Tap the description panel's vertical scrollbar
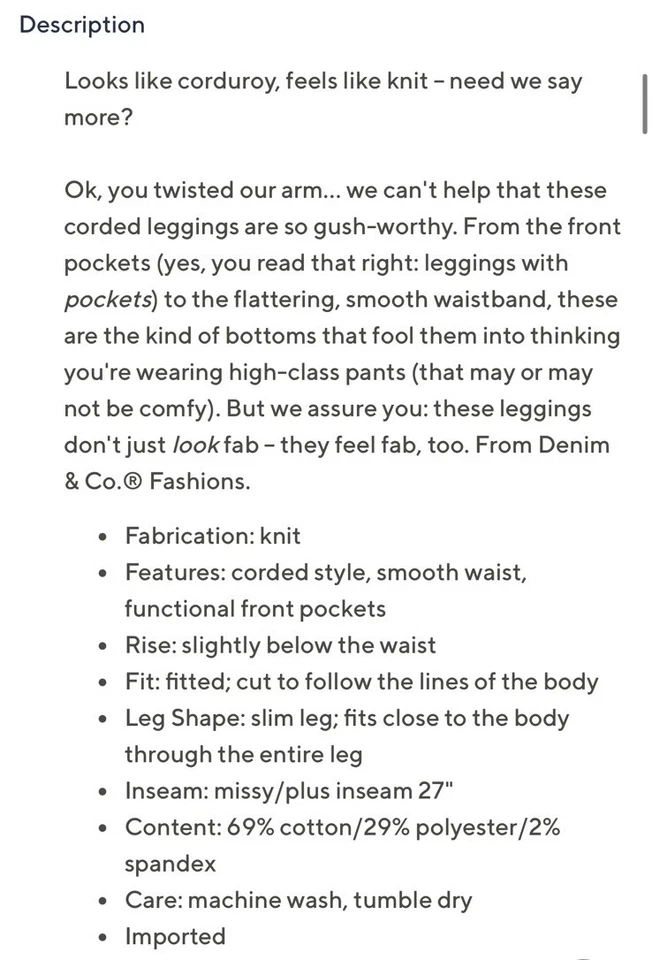 pyautogui.click(x=645, y=102)
